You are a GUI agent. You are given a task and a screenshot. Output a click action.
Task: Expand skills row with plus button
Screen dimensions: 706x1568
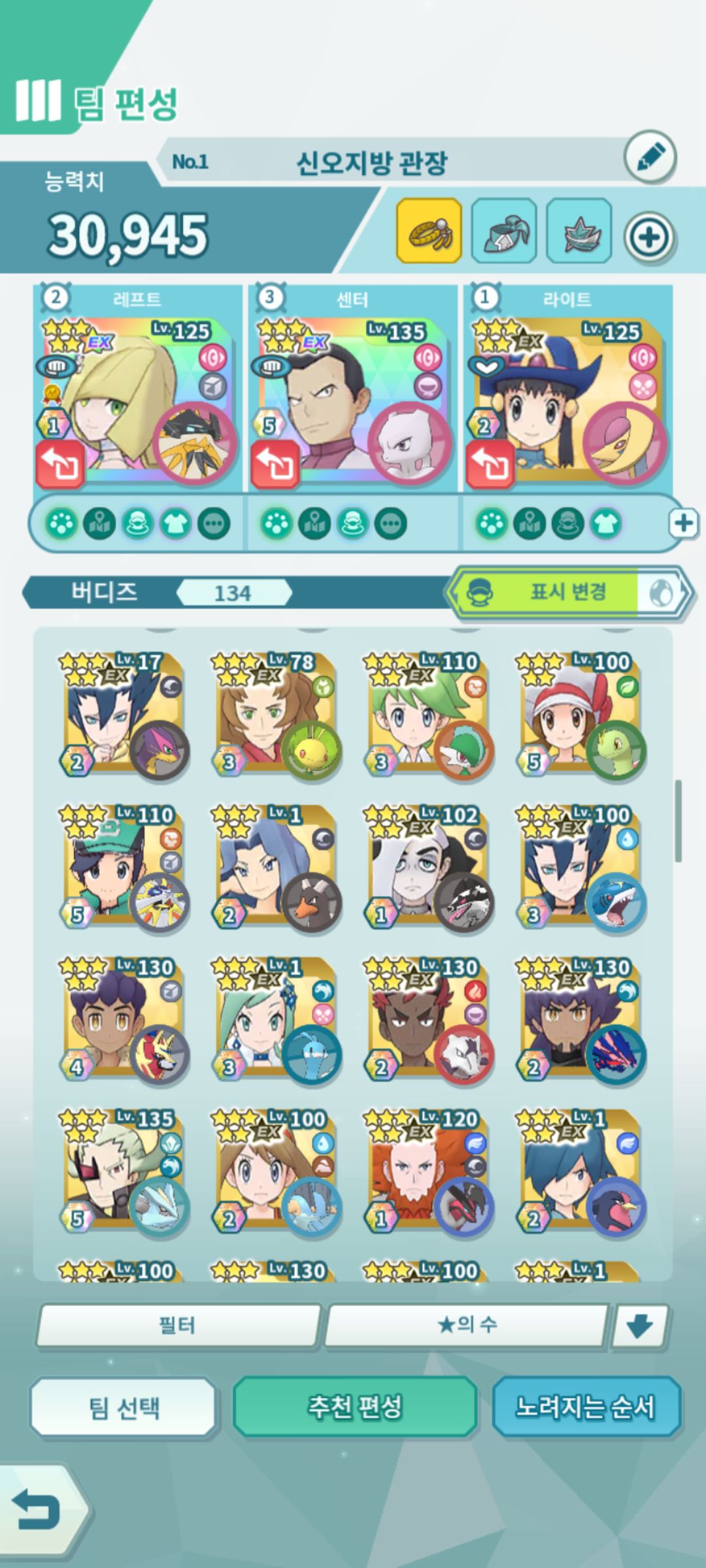tap(683, 523)
